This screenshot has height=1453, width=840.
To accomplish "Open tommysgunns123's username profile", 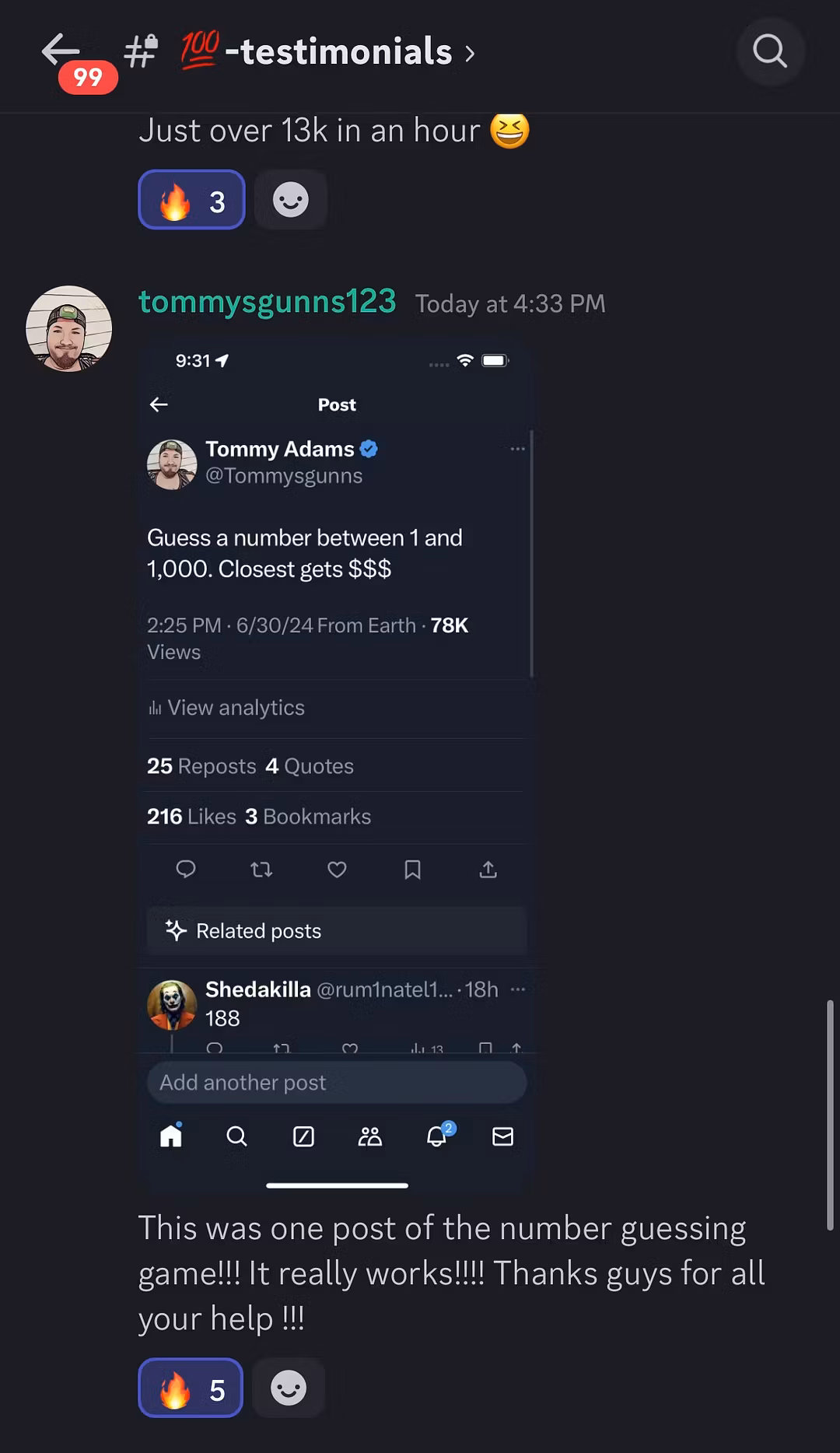I will 267,302.
